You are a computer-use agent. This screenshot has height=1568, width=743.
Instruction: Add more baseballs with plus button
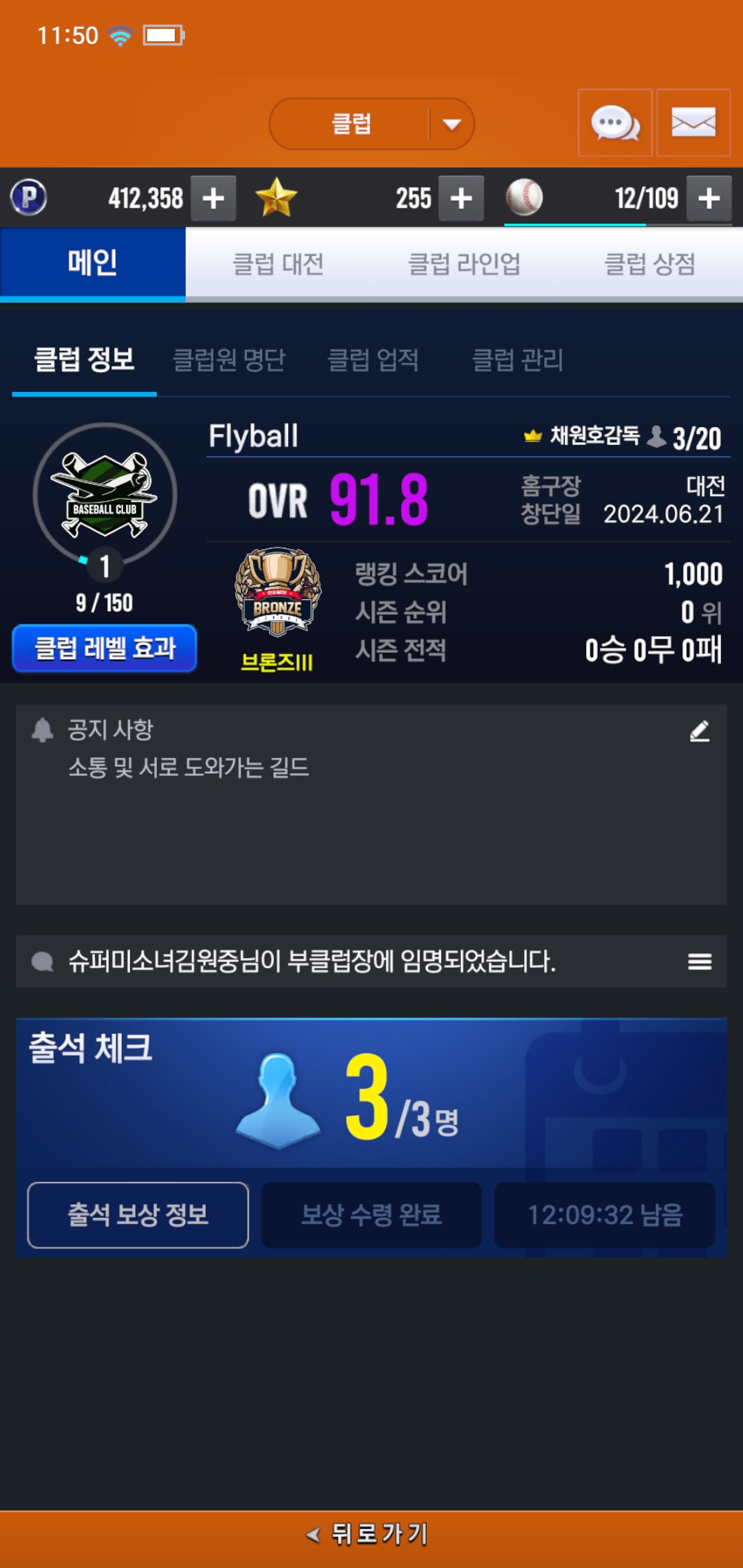pyautogui.click(x=709, y=199)
